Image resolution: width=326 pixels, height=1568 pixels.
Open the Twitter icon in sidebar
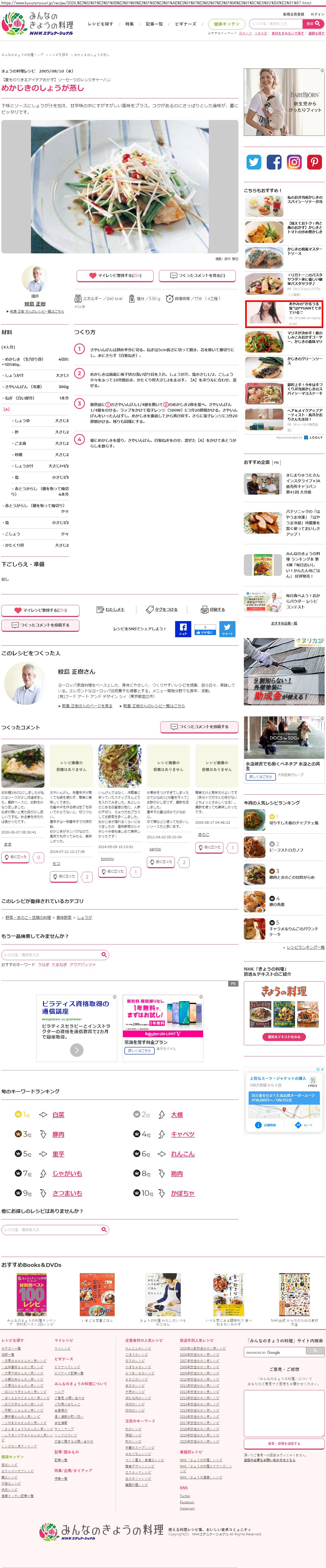pos(254,162)
